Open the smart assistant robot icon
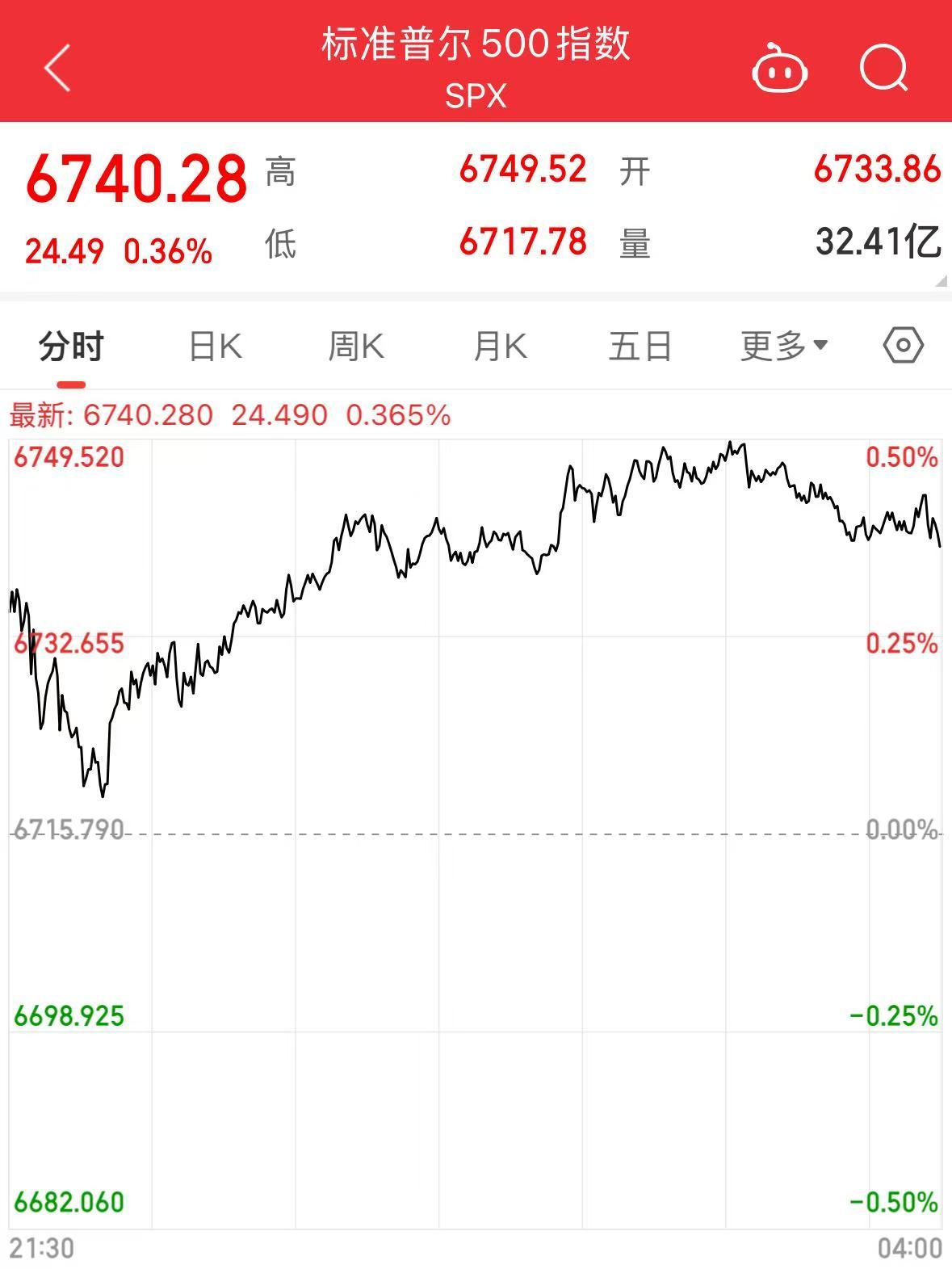The height and width of the screenshot is (1269, 952). point(781,69)
